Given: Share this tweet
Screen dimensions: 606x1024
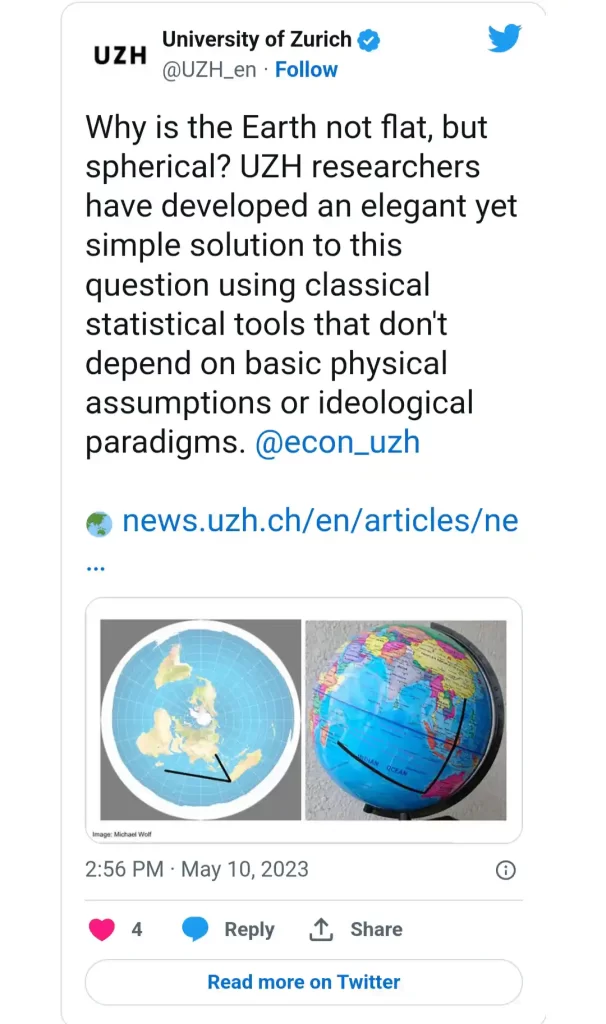Looking at the screenshot, I should pyautogui.click(x=355, y=929).
